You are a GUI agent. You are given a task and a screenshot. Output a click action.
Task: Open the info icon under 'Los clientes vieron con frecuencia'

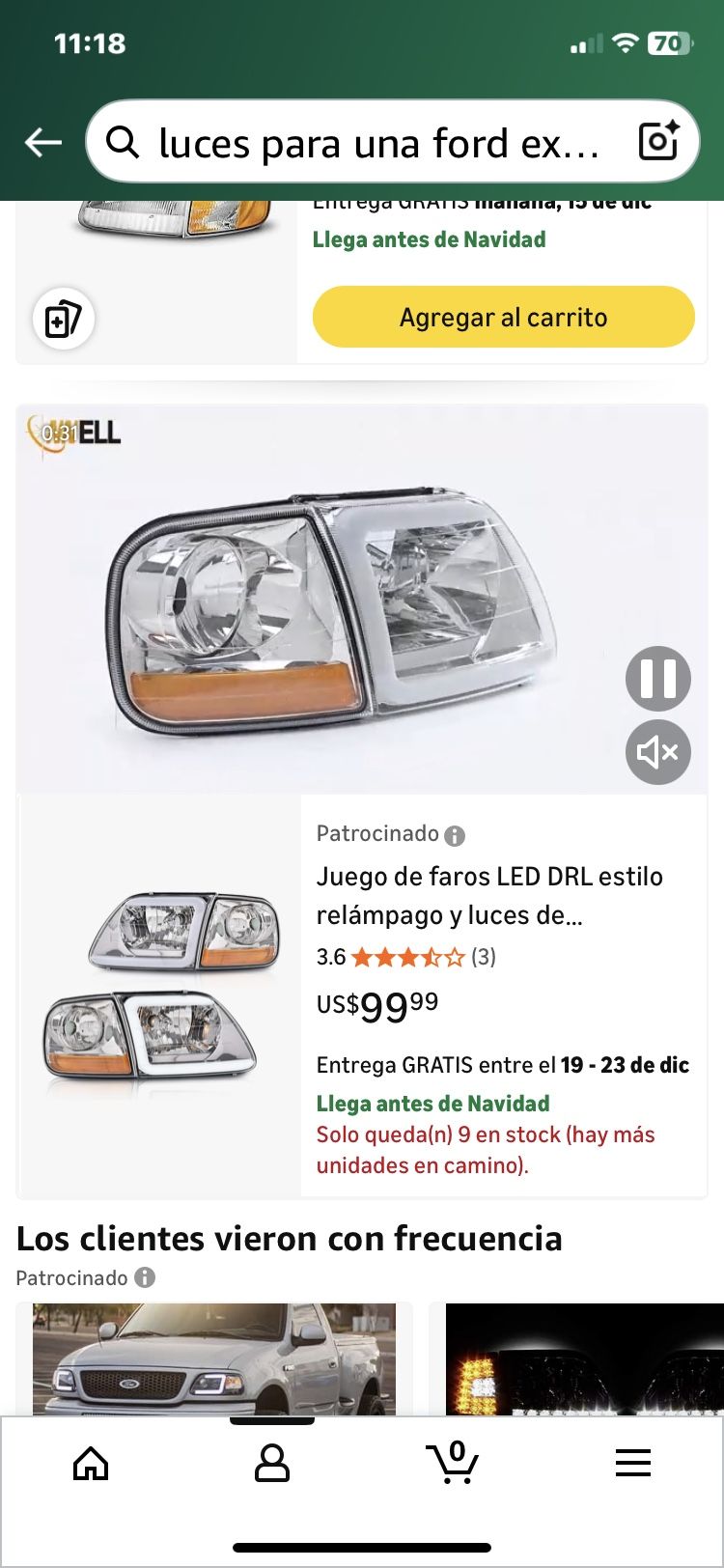(145, 1277)
